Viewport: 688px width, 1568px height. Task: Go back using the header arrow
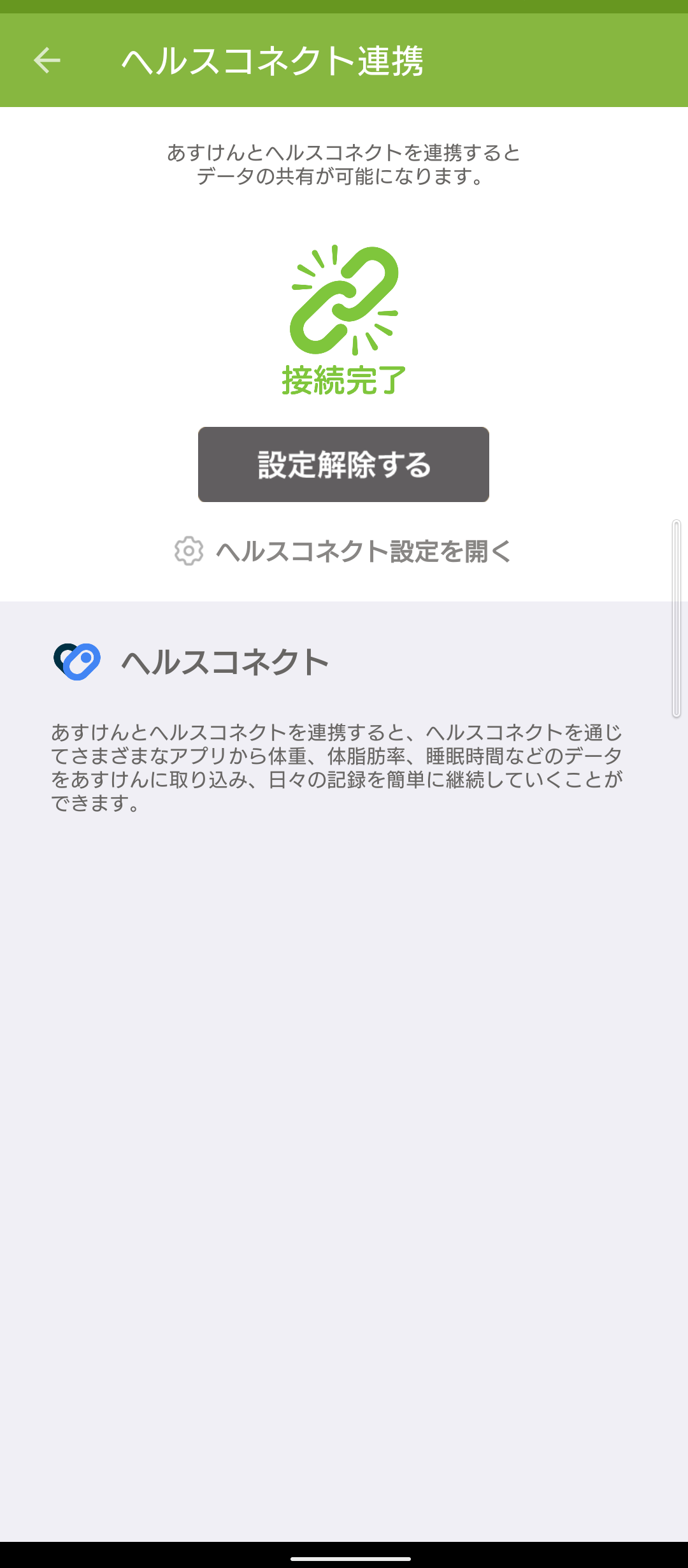tap(47, 61)
